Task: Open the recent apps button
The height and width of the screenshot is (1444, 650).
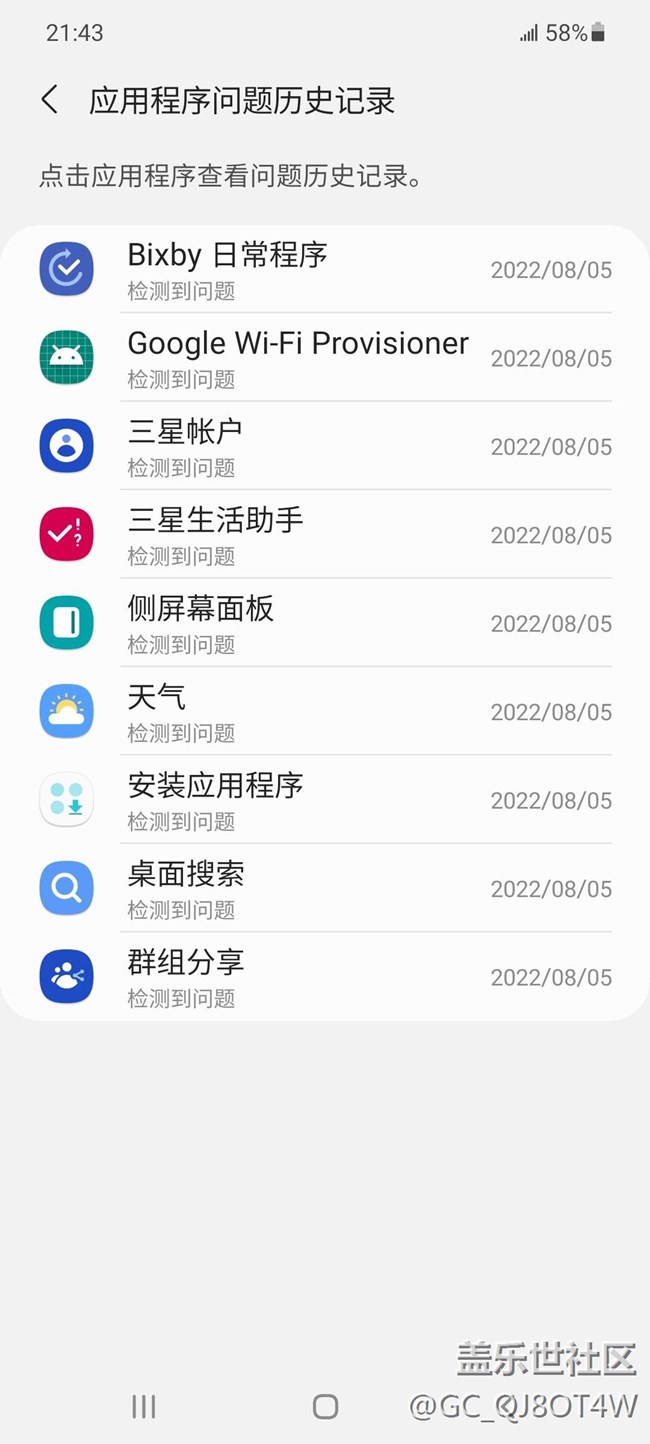Action: point(144,1407)
